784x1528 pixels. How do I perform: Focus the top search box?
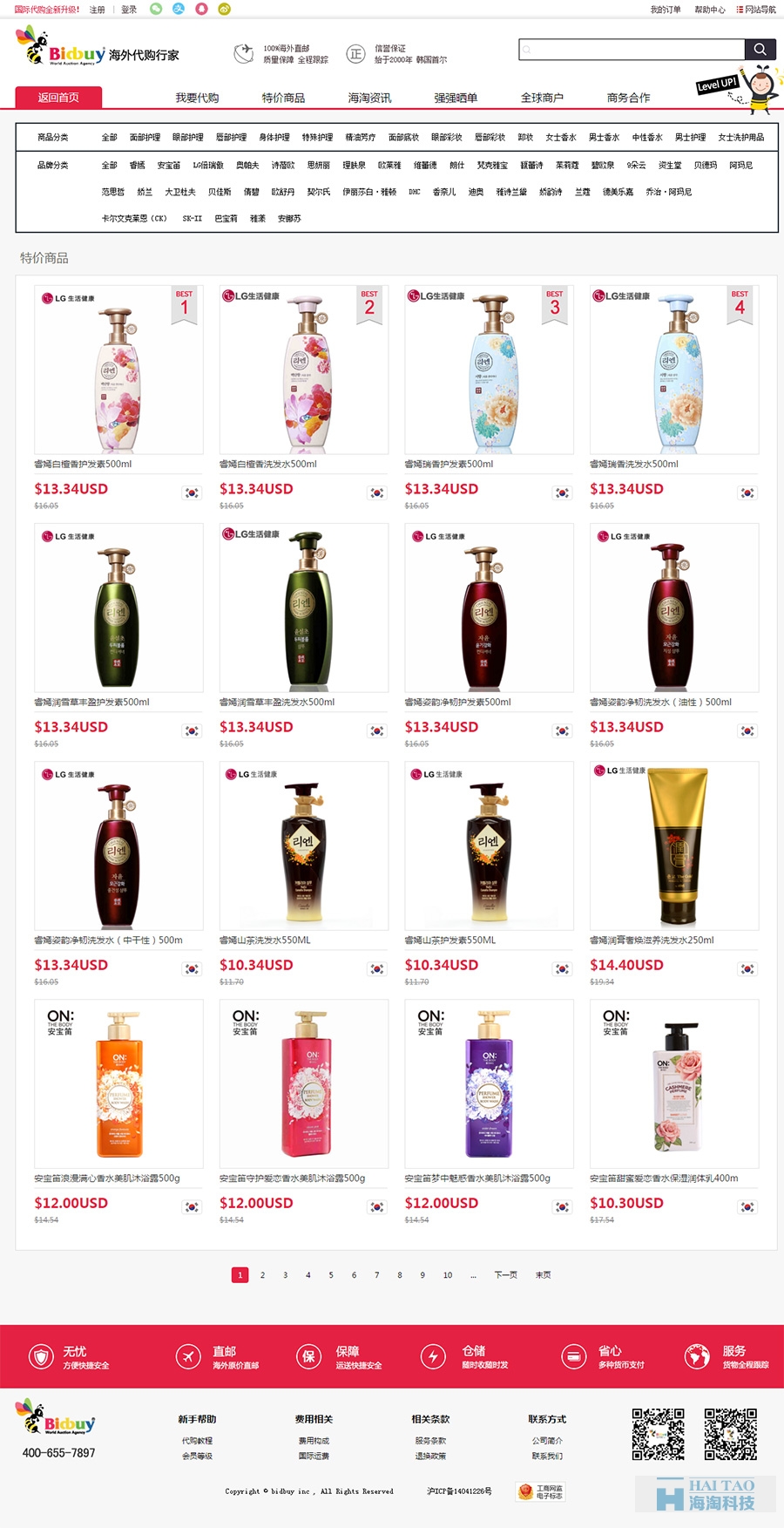tap(632, 50)
